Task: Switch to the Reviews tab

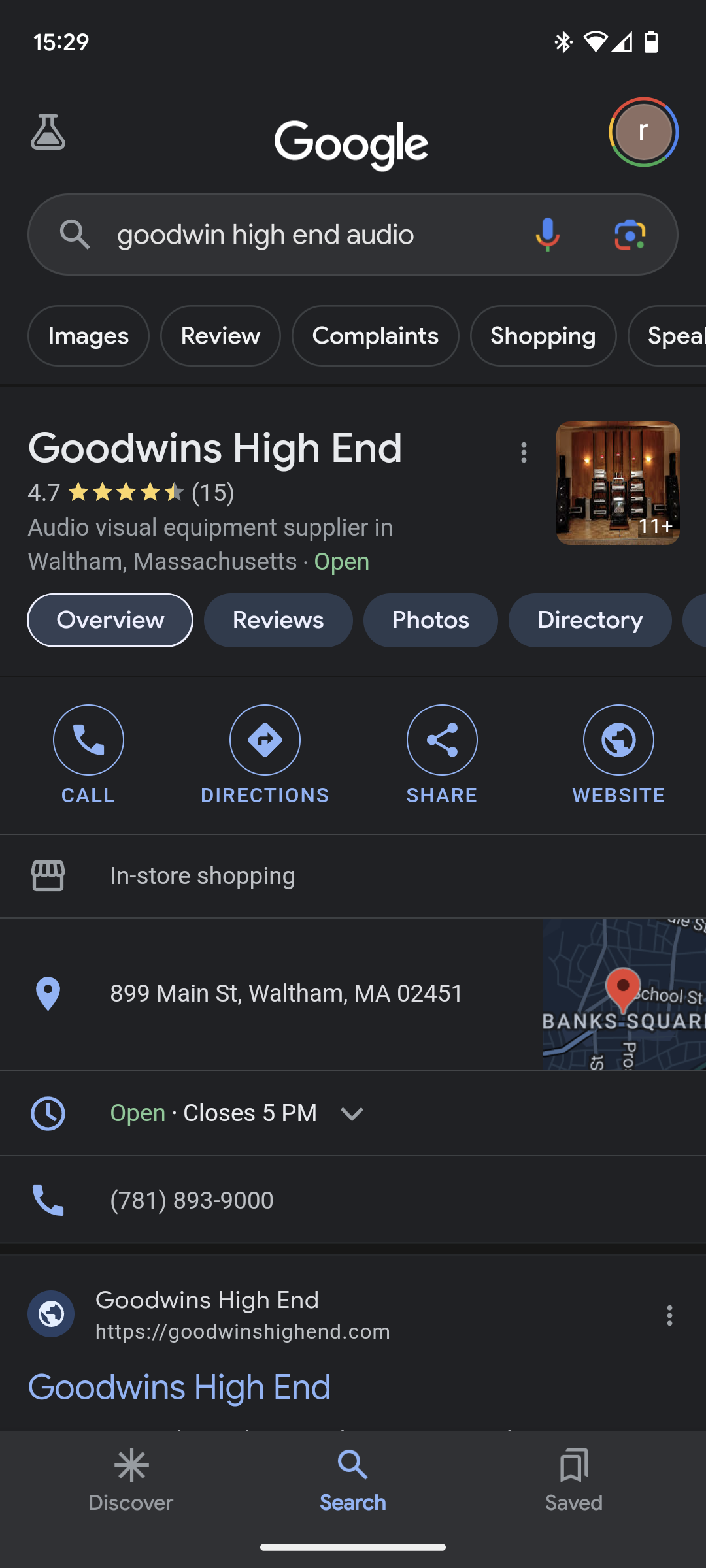Action: coord(278,620)
